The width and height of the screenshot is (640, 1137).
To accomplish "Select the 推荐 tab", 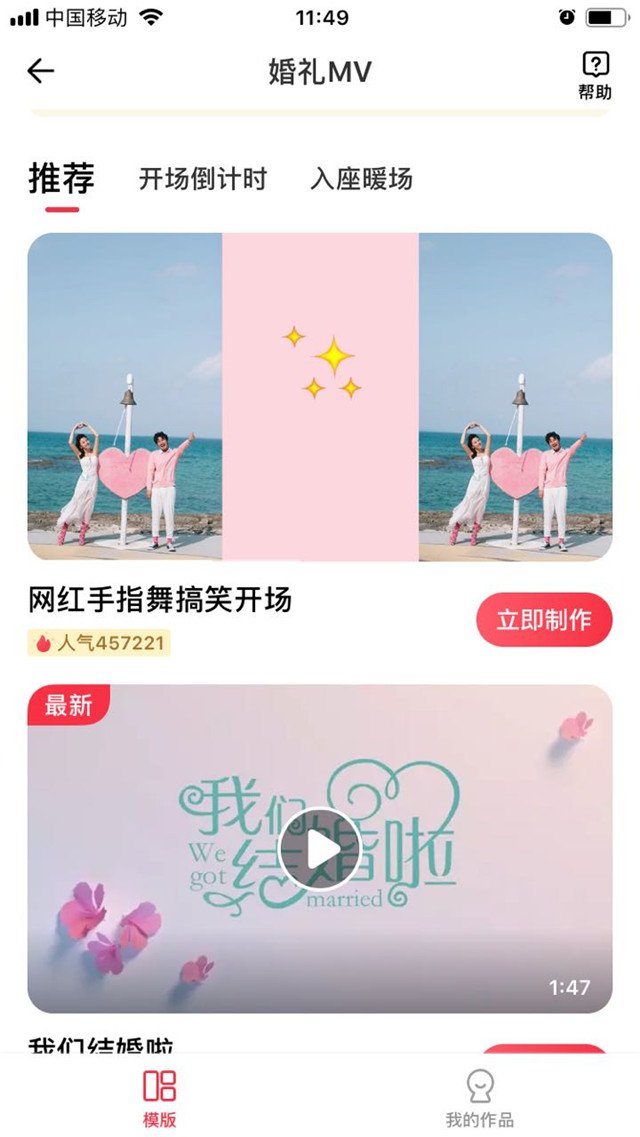I will point(62,180).
